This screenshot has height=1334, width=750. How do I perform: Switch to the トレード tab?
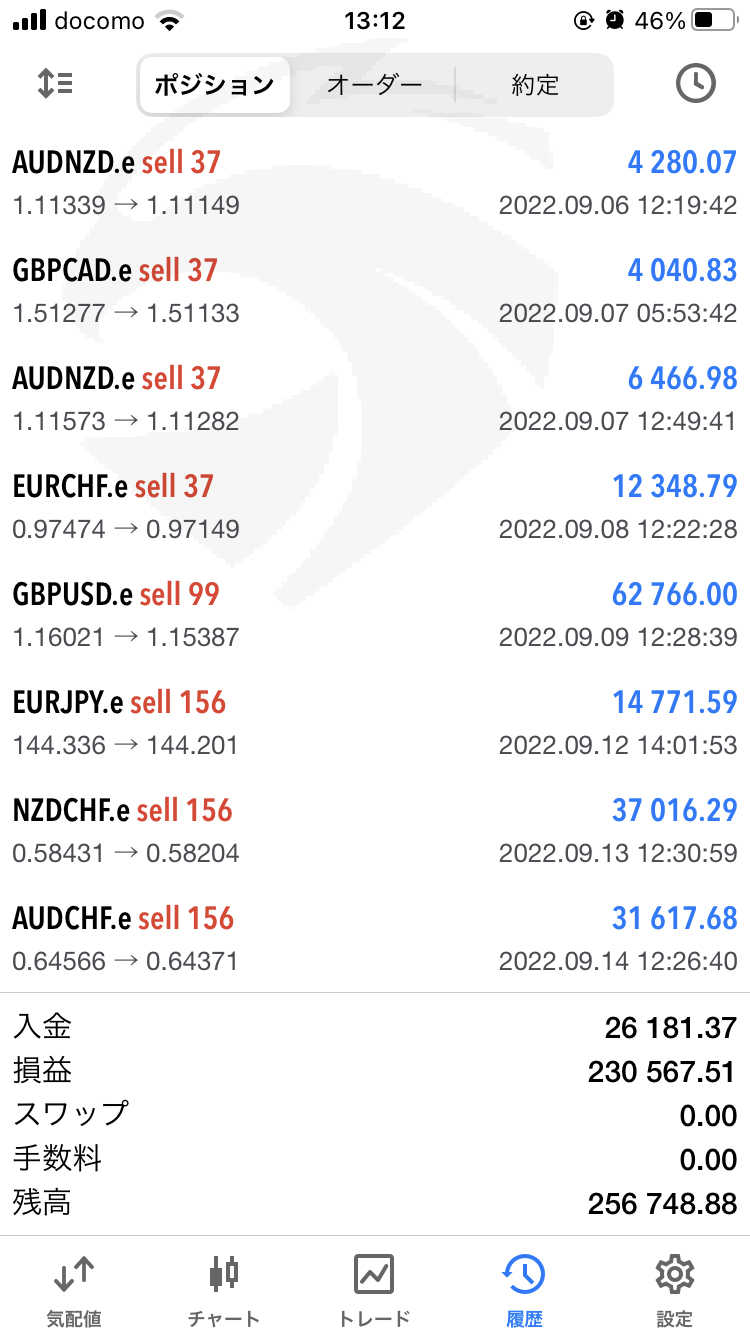click(374, 1290)
